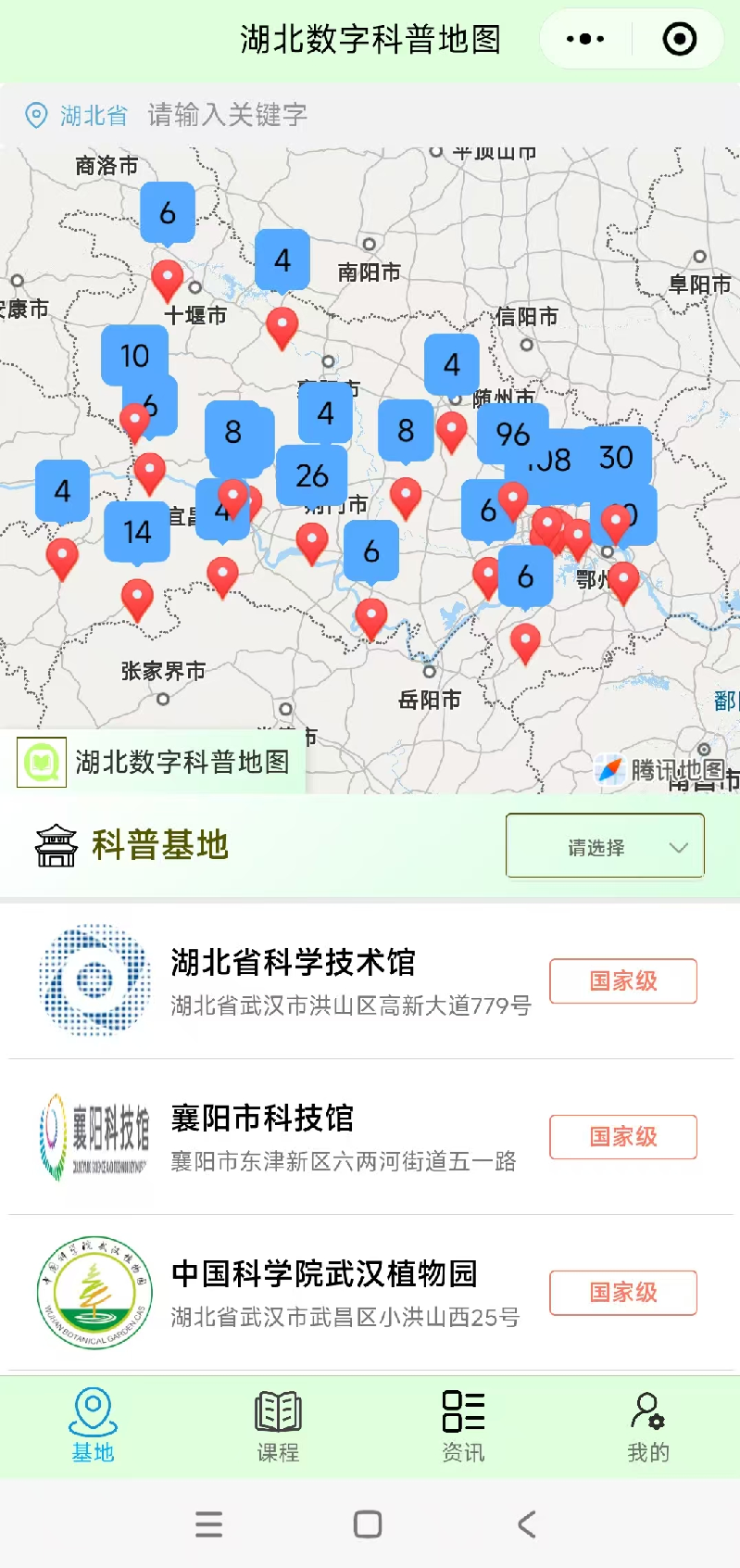The width and height of the screenshot is (740, 1568).
Task: Switch to the 基地 tab
Action: coord(93,1425)
